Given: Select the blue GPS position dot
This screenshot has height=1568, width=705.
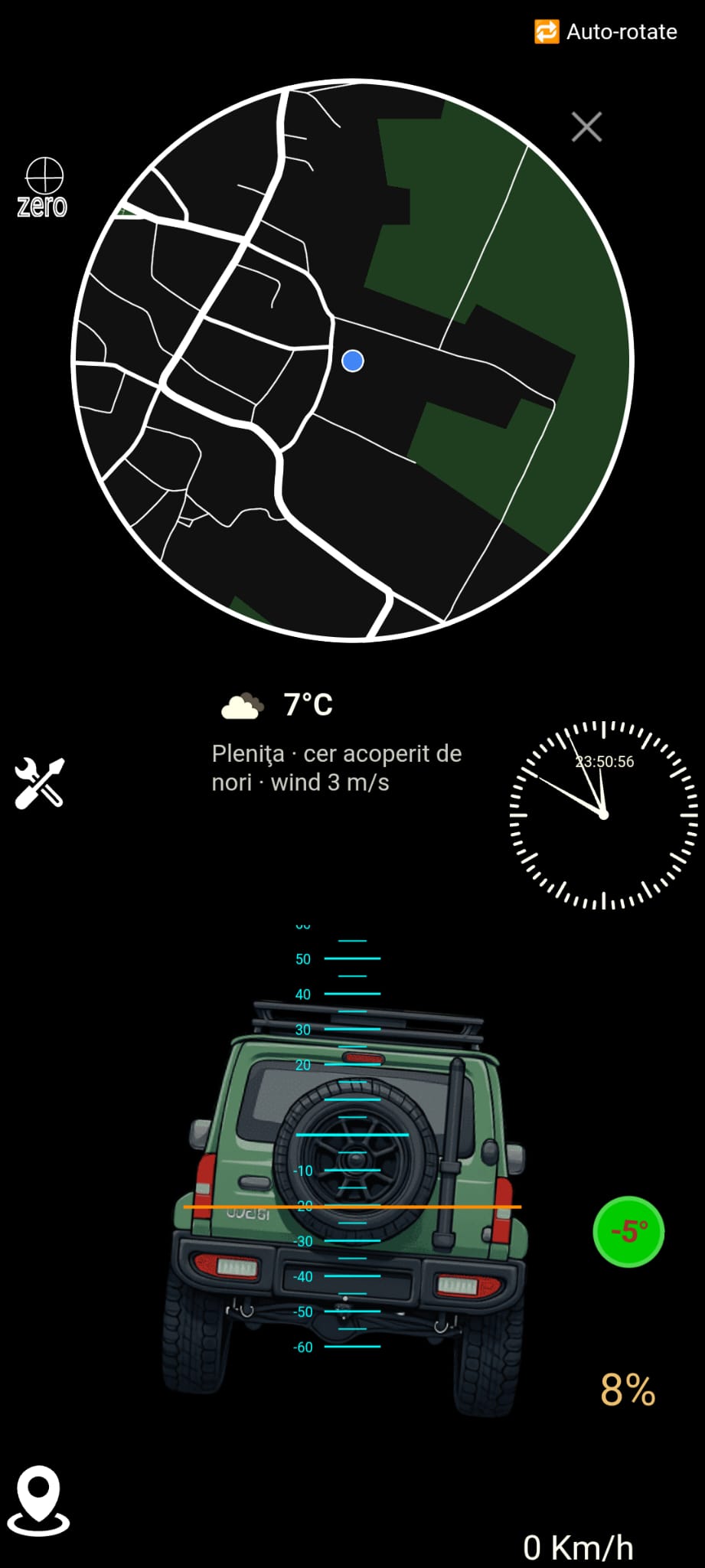Looking at the screenshot, I should (x=351, y=360).
